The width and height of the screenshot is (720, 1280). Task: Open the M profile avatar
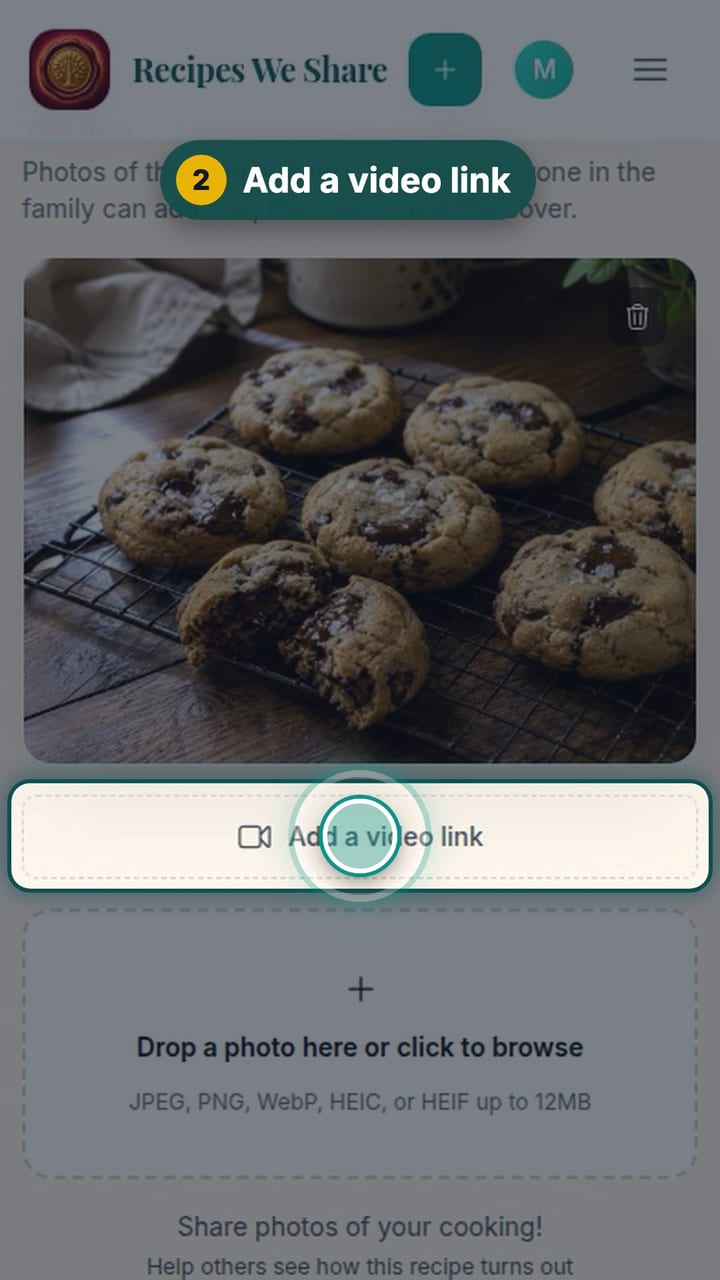point(544,69)
